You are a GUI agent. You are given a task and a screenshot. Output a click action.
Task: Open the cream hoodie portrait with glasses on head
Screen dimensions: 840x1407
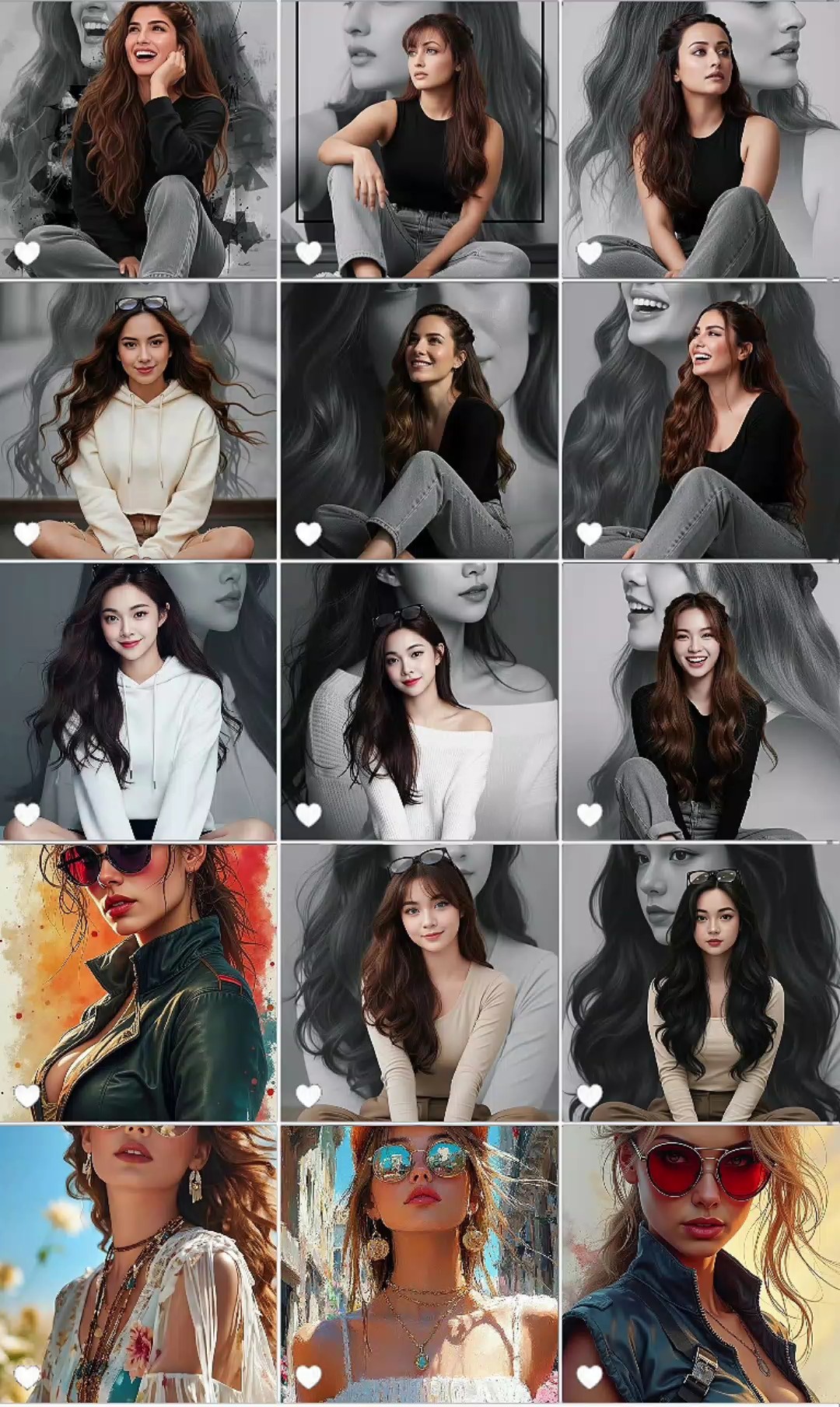[138, 420]
